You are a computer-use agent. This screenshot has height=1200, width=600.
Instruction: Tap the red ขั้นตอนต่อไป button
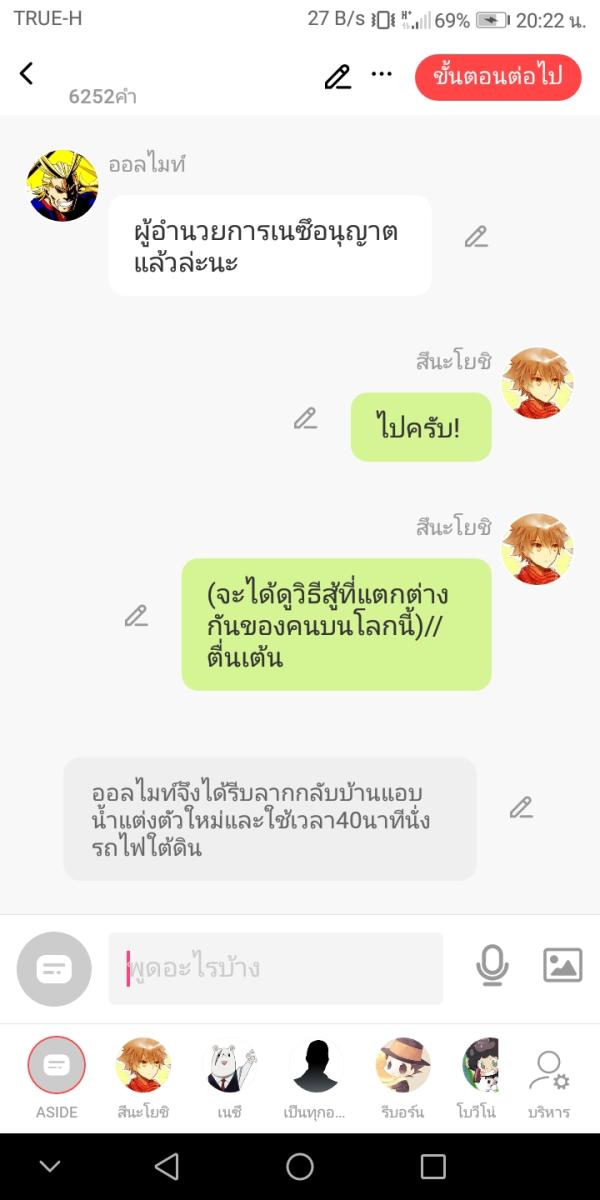pos(498,77)
